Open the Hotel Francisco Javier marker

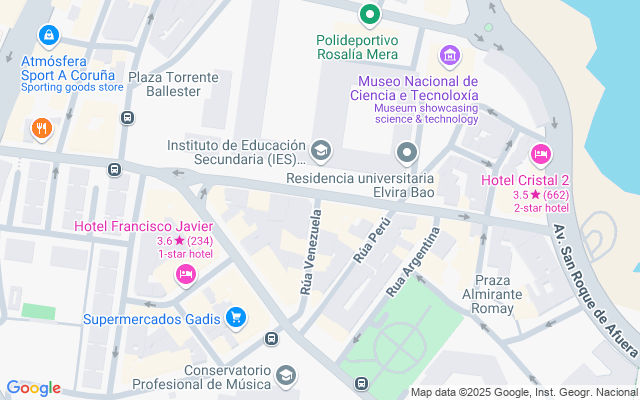tap(185, 273)
